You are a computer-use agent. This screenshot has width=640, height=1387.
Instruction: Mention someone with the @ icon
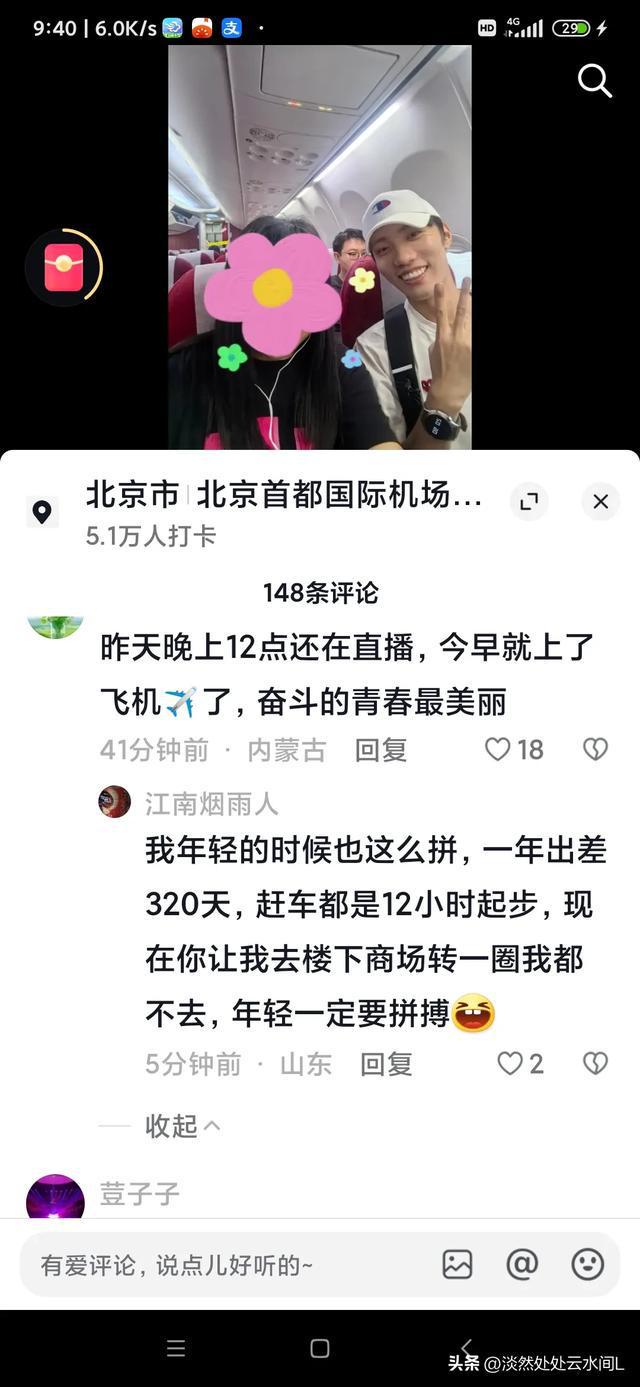(522, 1265)
